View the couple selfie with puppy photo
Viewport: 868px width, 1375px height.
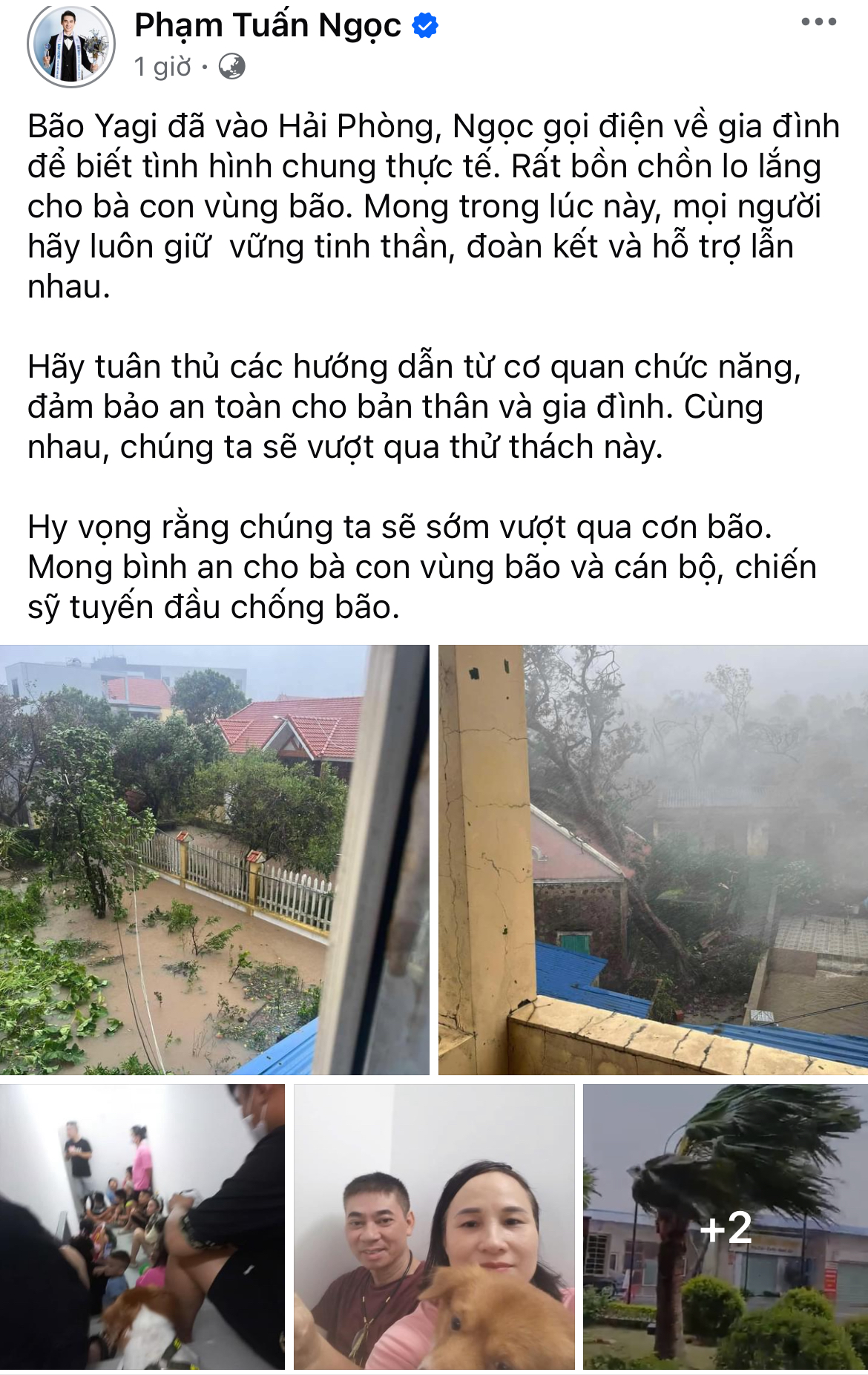tap(434, 1226)
